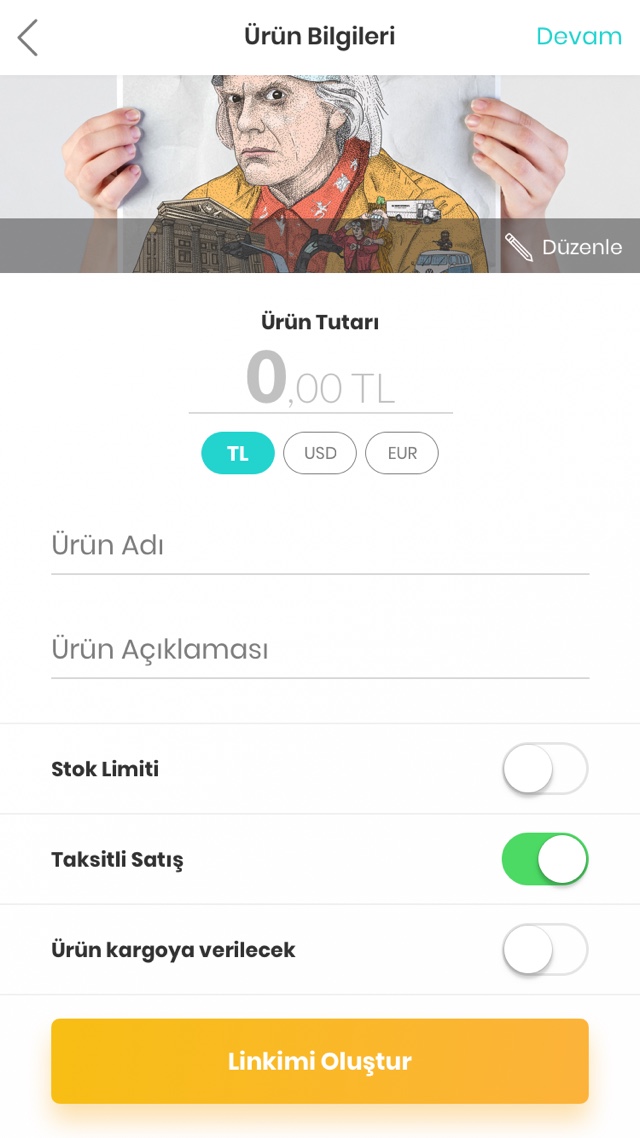
Task: Switch currency to USD
Action: click(320, 453)
